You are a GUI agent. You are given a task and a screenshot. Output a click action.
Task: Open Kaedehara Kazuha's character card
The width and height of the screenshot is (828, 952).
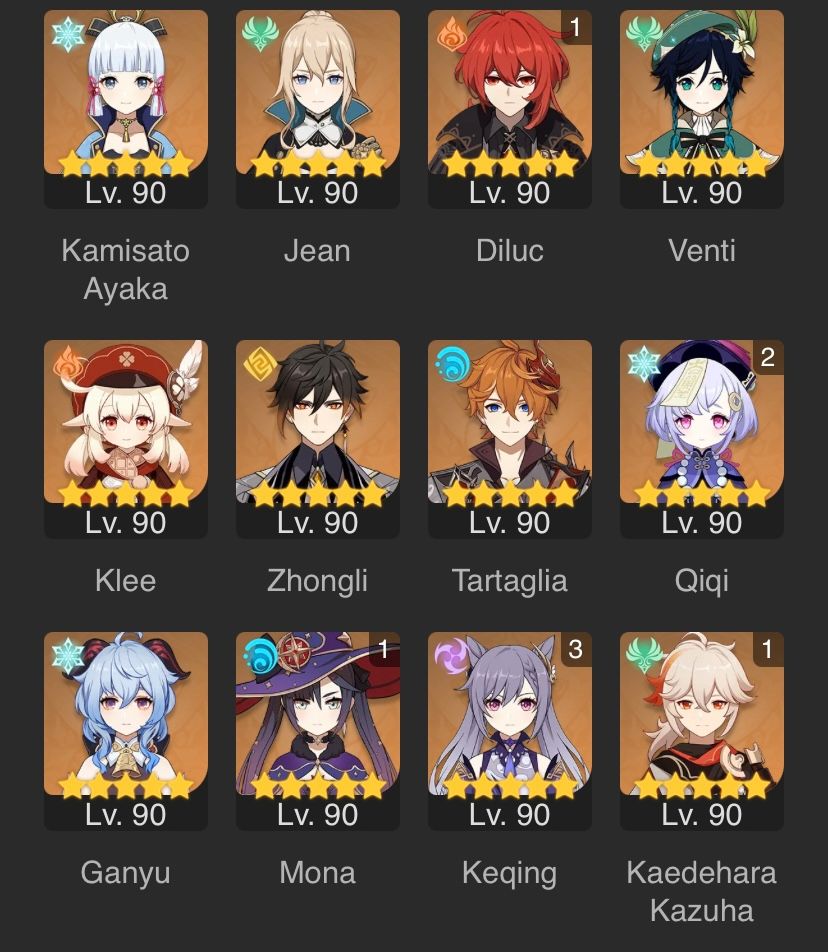[702, 730]
